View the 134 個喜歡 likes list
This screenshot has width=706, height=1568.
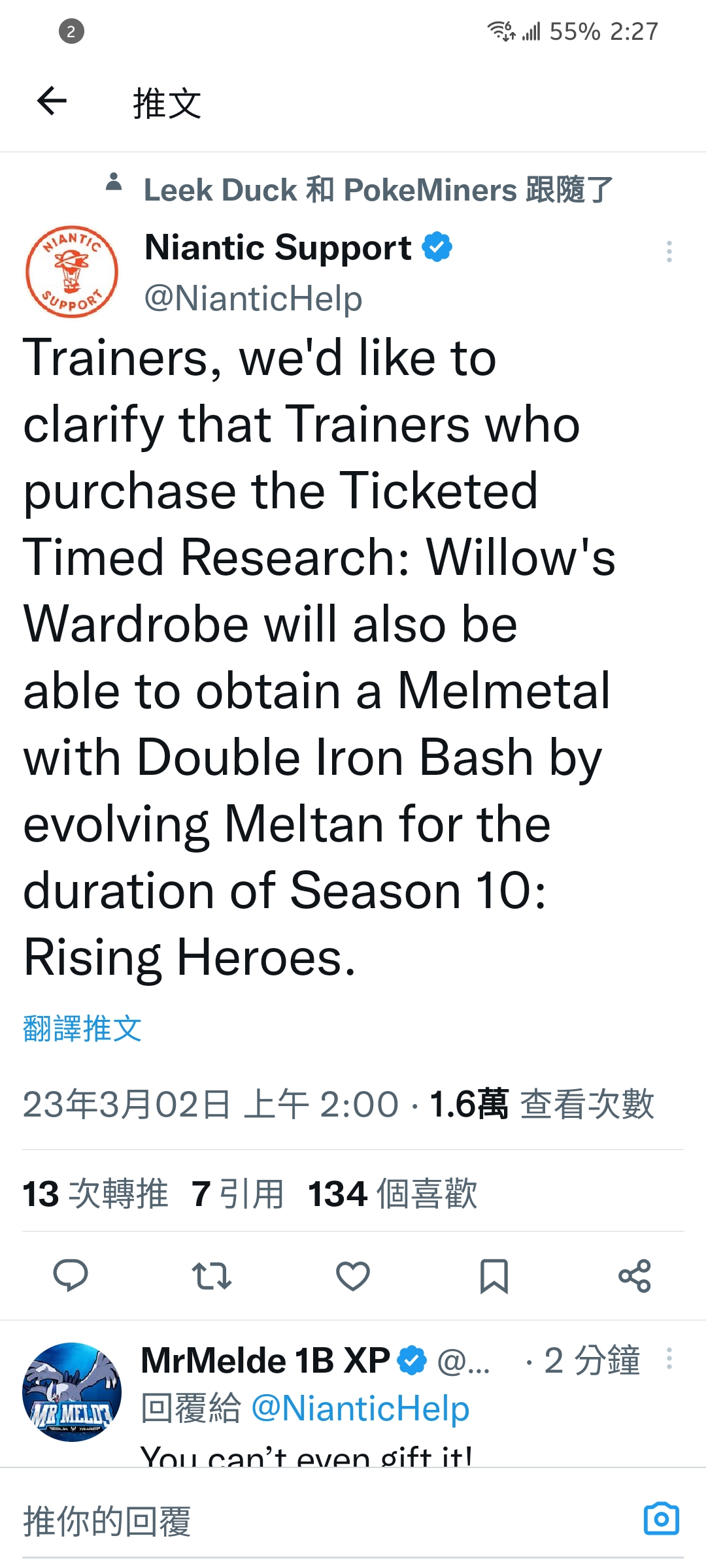click(392, 1194)
